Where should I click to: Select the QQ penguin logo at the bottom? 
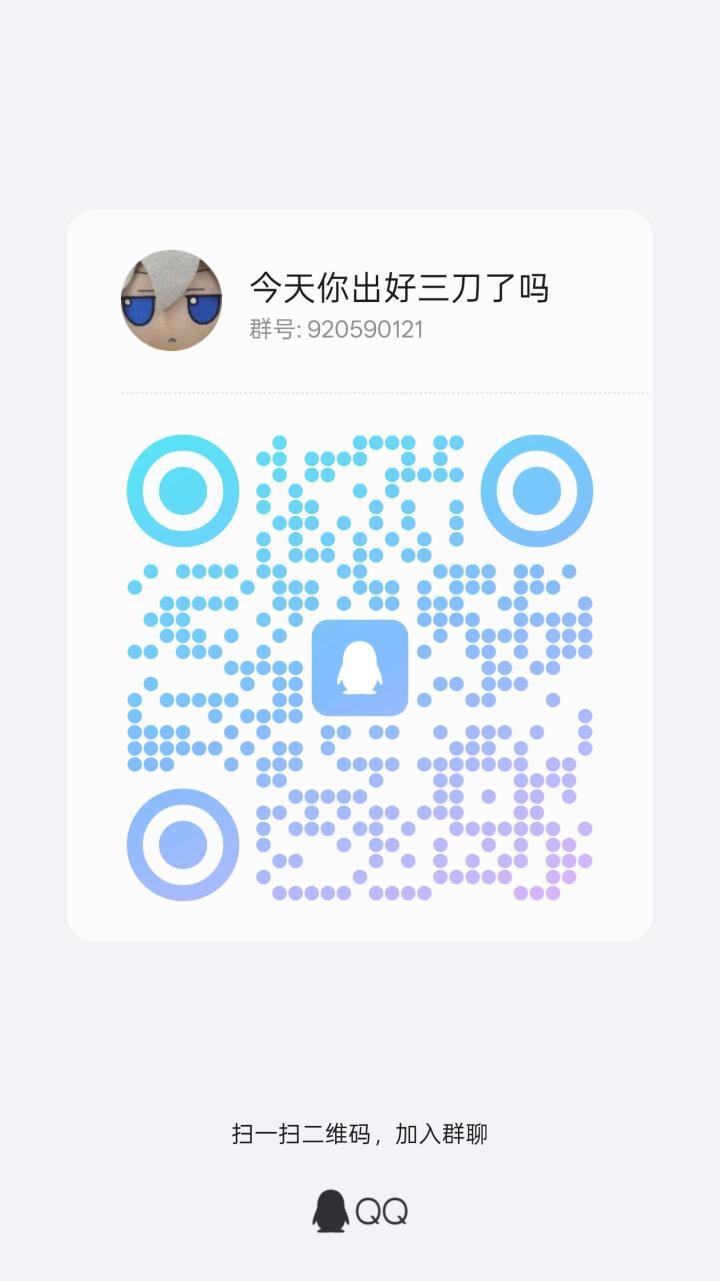coord(330,1211)
